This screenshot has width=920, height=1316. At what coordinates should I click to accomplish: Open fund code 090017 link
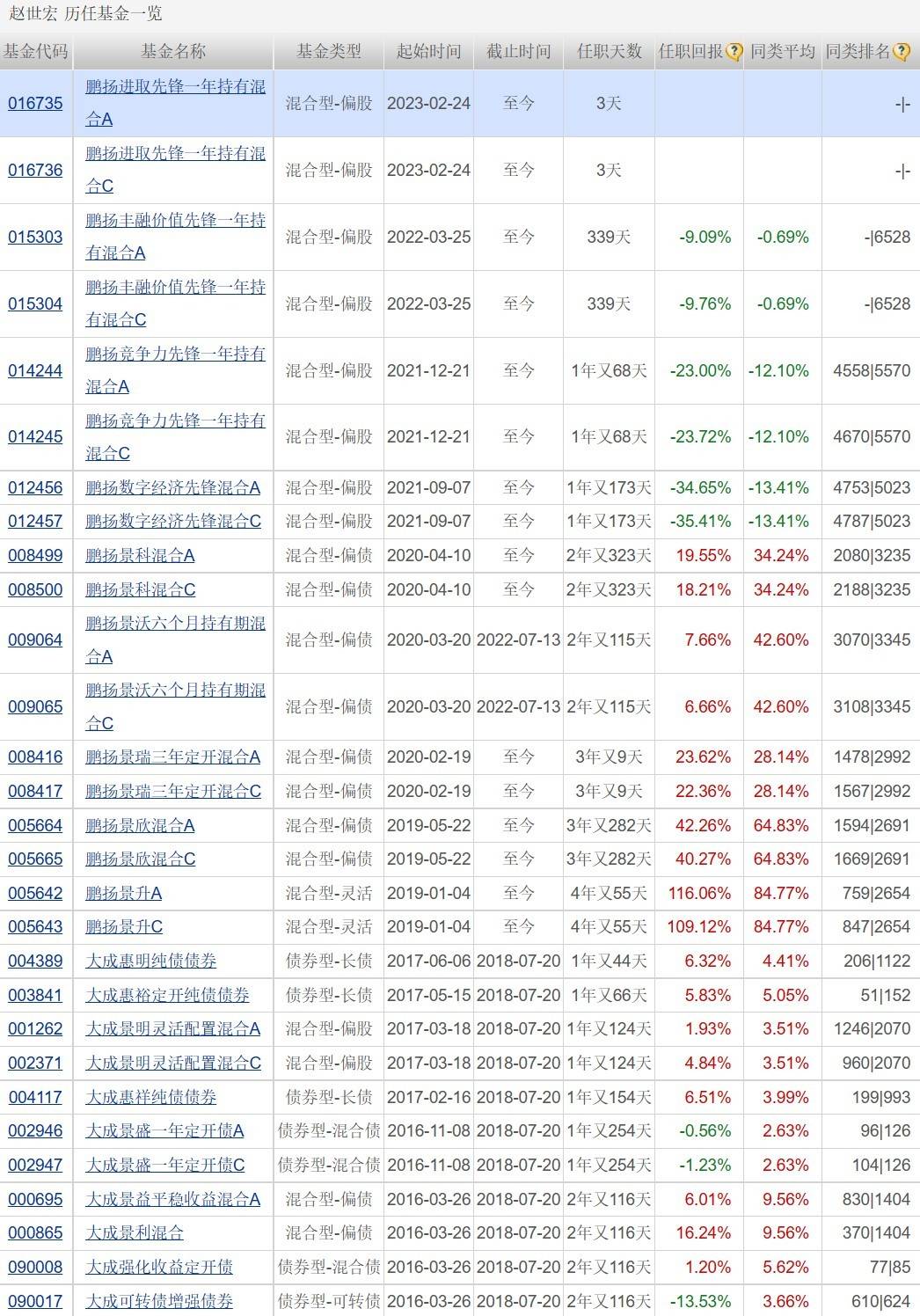35,1300
